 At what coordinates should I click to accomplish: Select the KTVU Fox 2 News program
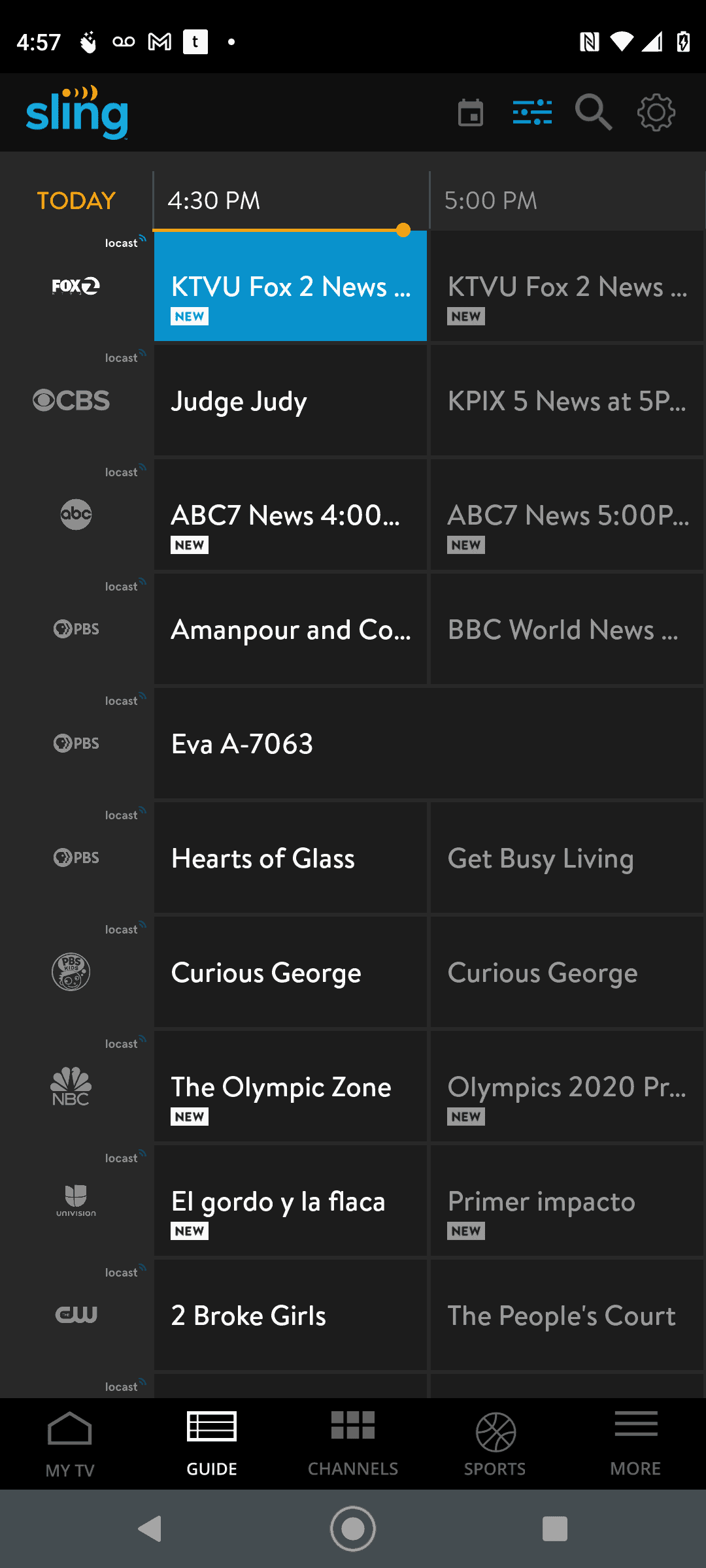(290, 286)
